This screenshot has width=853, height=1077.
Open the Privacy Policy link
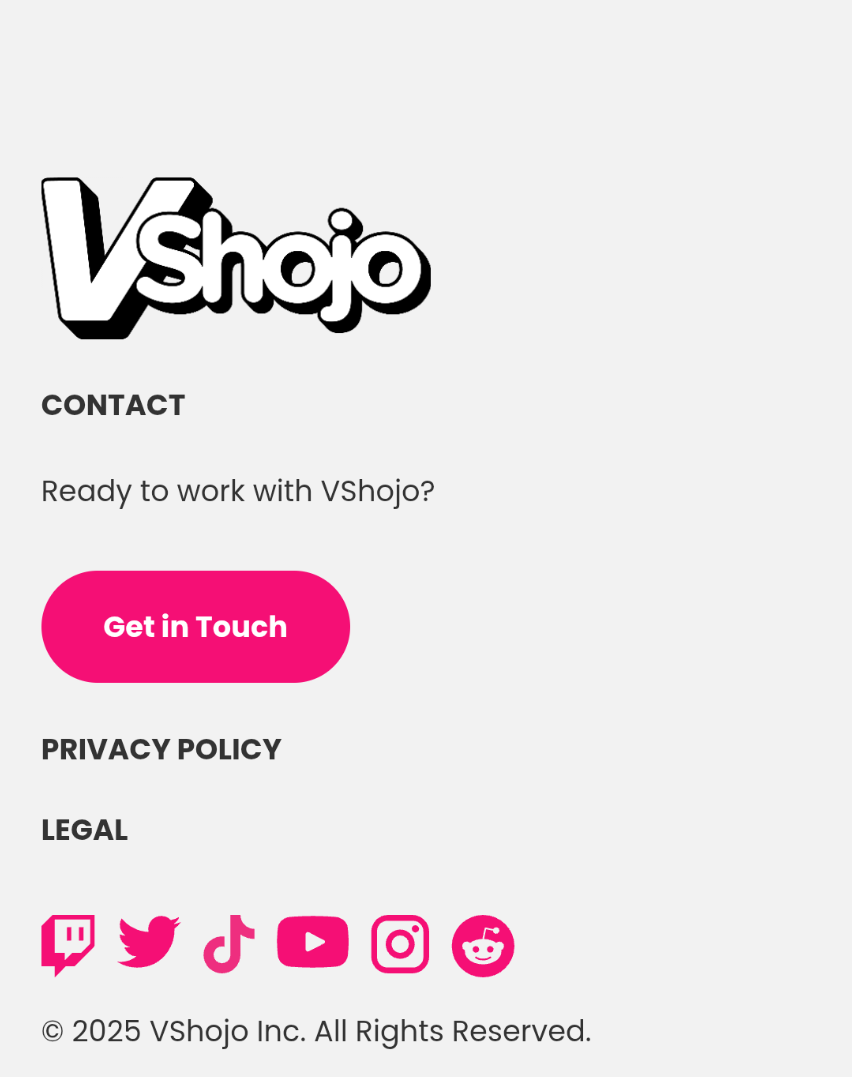(161, 749)
